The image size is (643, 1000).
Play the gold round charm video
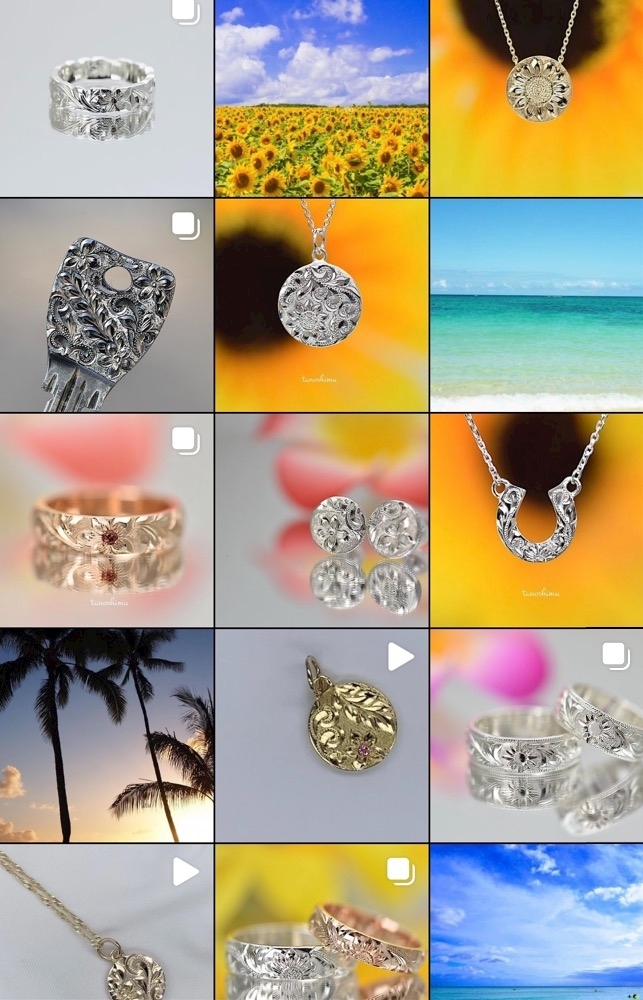click(x=321, y=735)
